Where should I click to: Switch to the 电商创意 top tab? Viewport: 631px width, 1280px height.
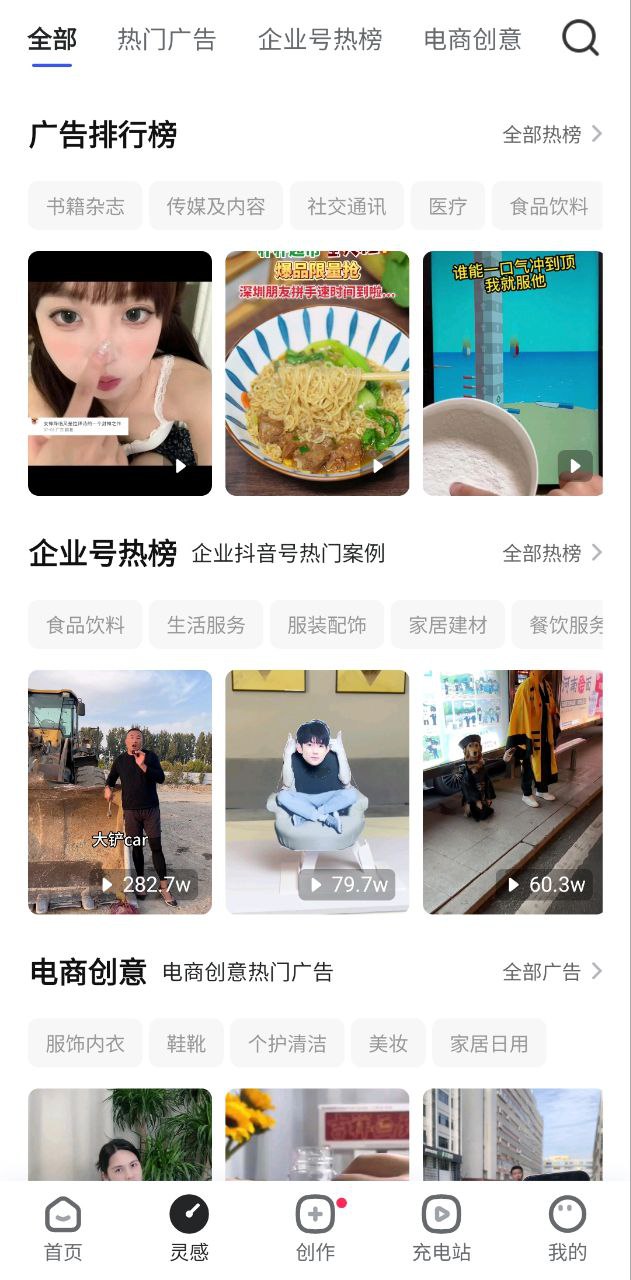click(x=472, y=39)
